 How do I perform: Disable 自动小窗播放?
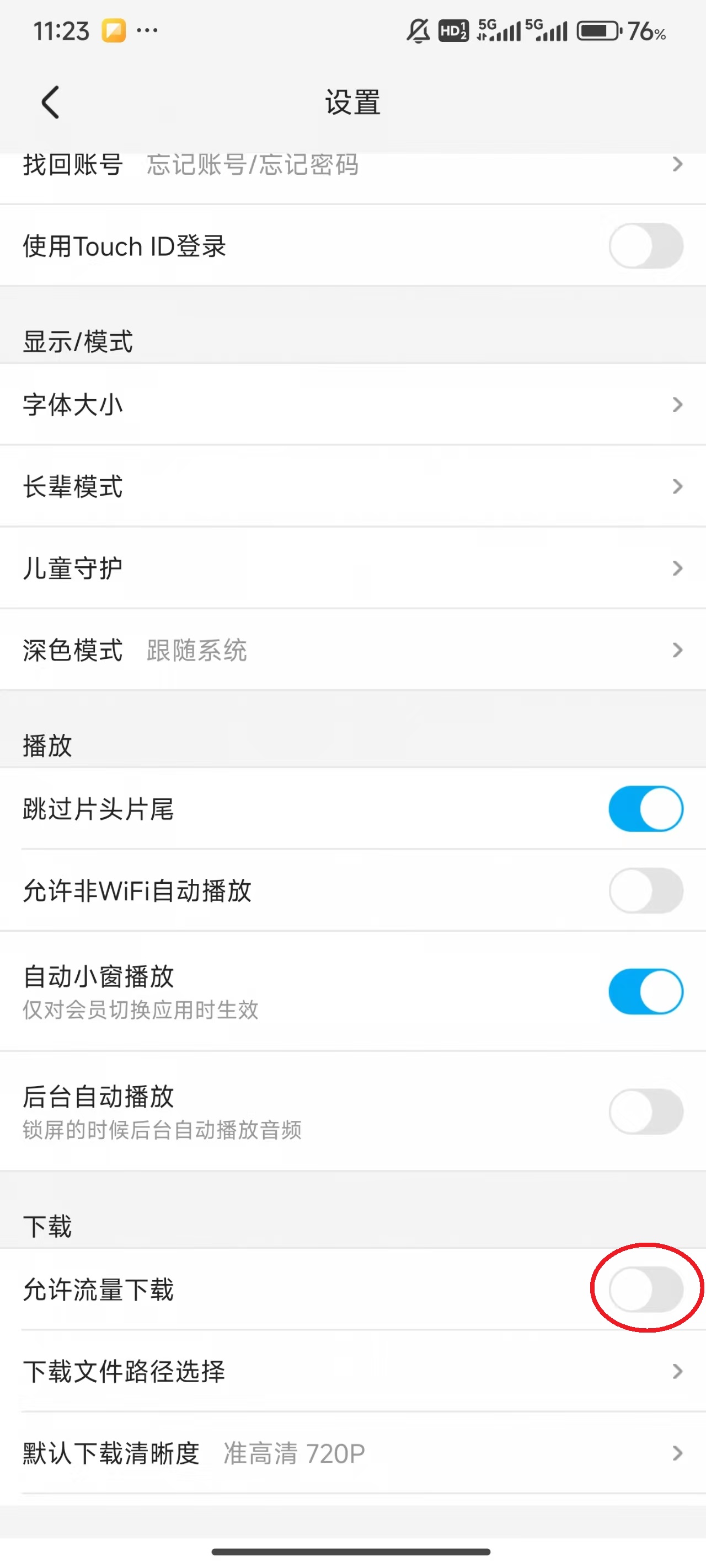tap(645, 991)
